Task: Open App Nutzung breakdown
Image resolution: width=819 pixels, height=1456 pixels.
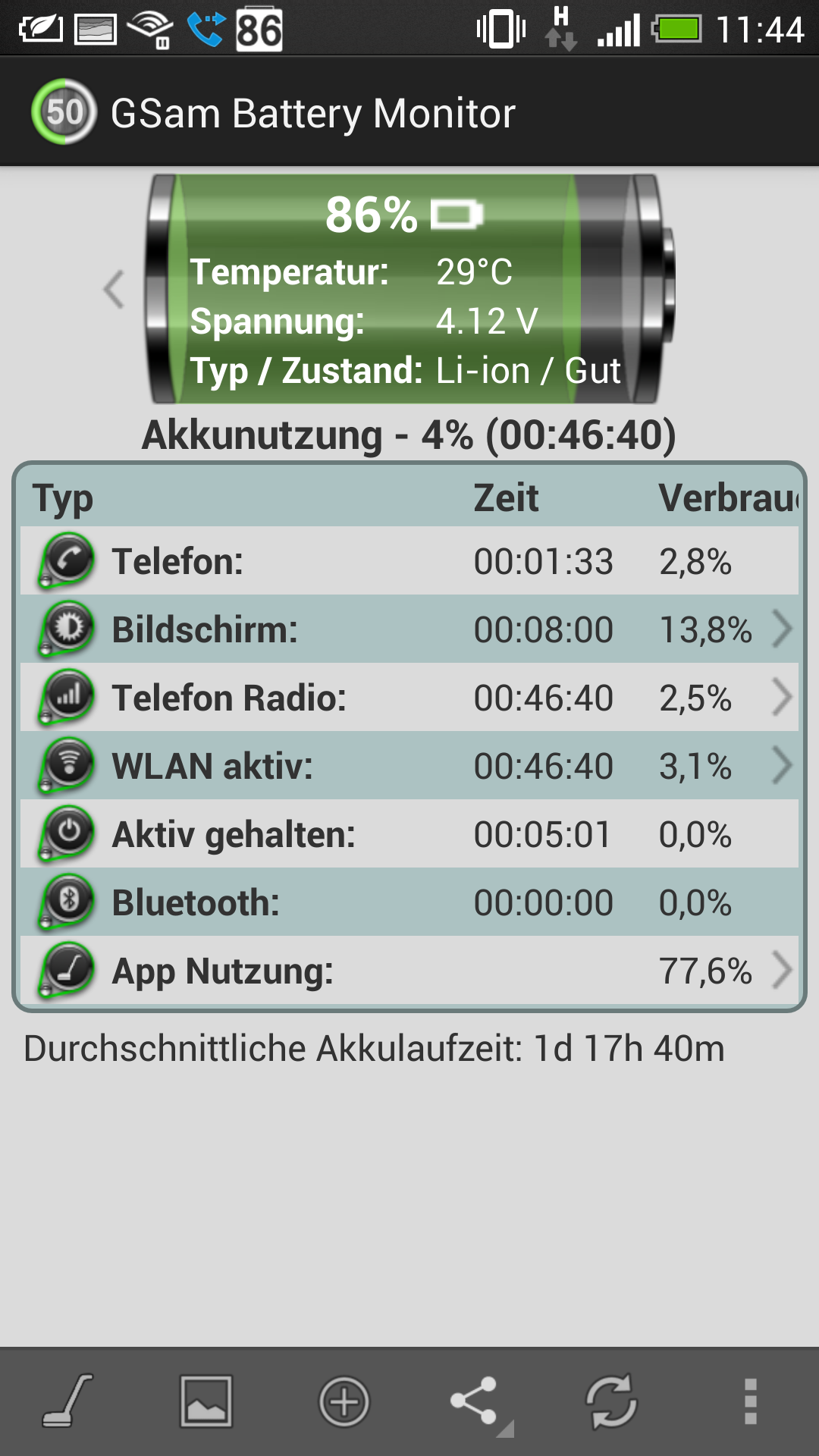Action: [x=409, y=971]
